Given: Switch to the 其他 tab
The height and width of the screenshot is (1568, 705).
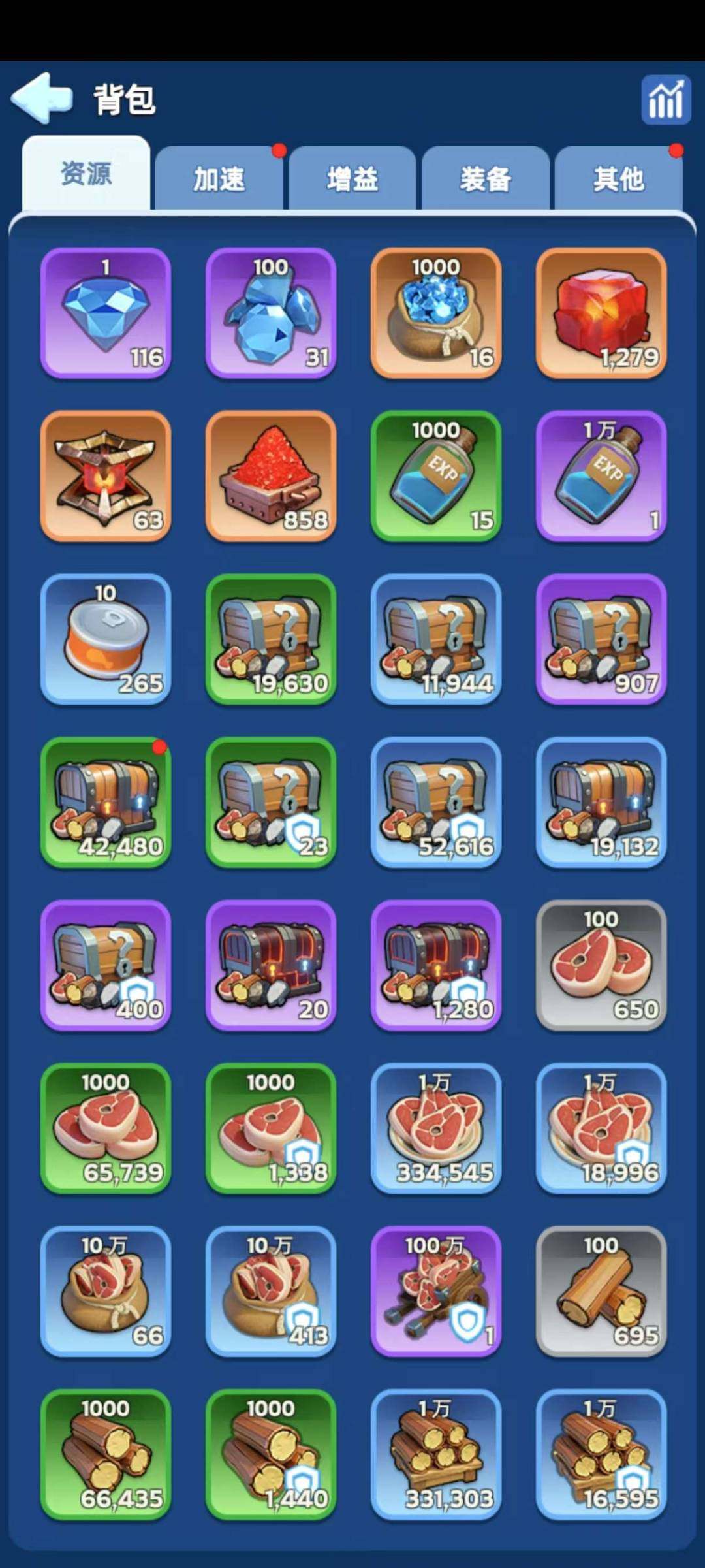Looking at the screenshot, I should [618, 178].
